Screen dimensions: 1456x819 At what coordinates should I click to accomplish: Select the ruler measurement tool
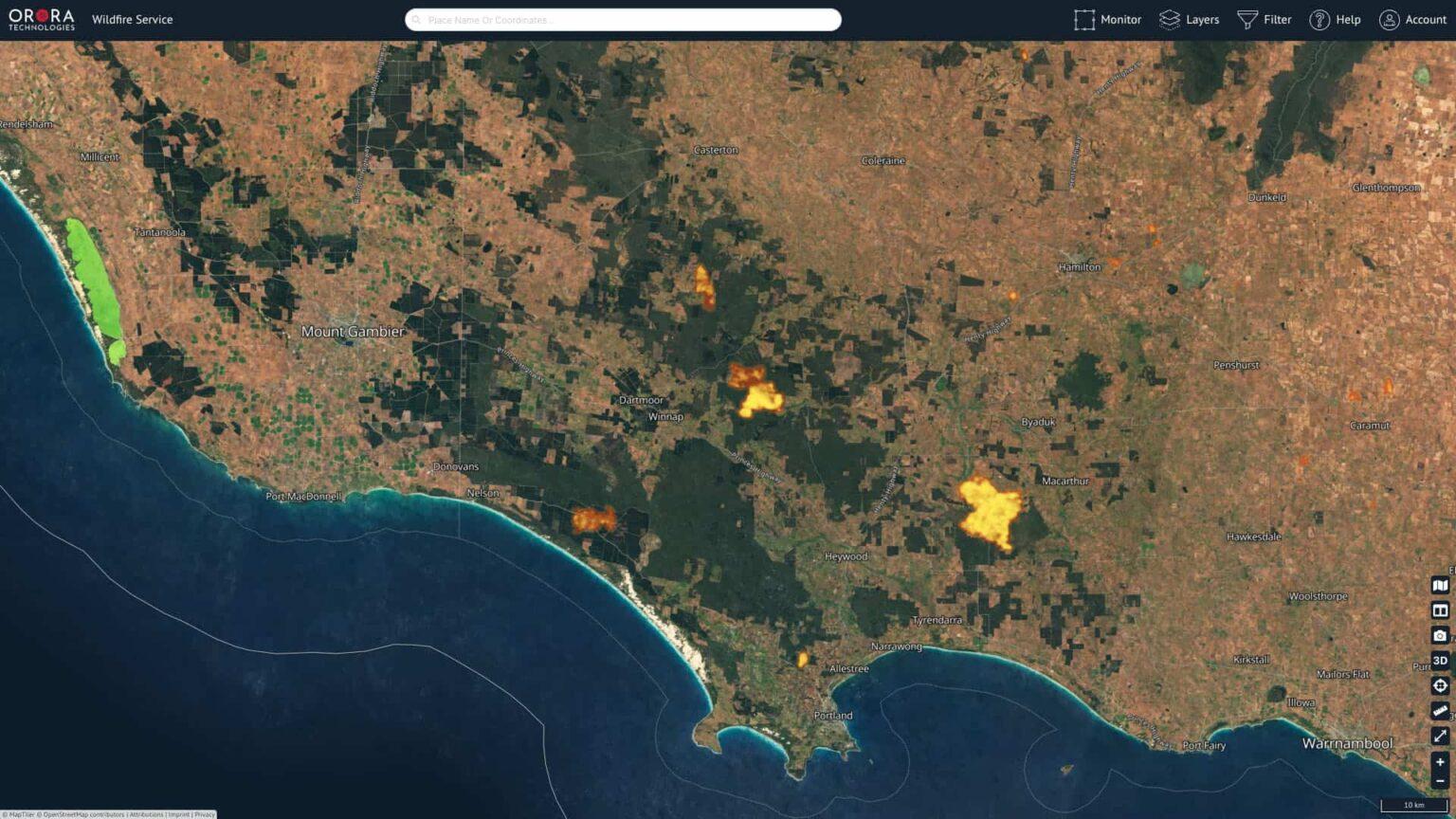coord(1440,710)
